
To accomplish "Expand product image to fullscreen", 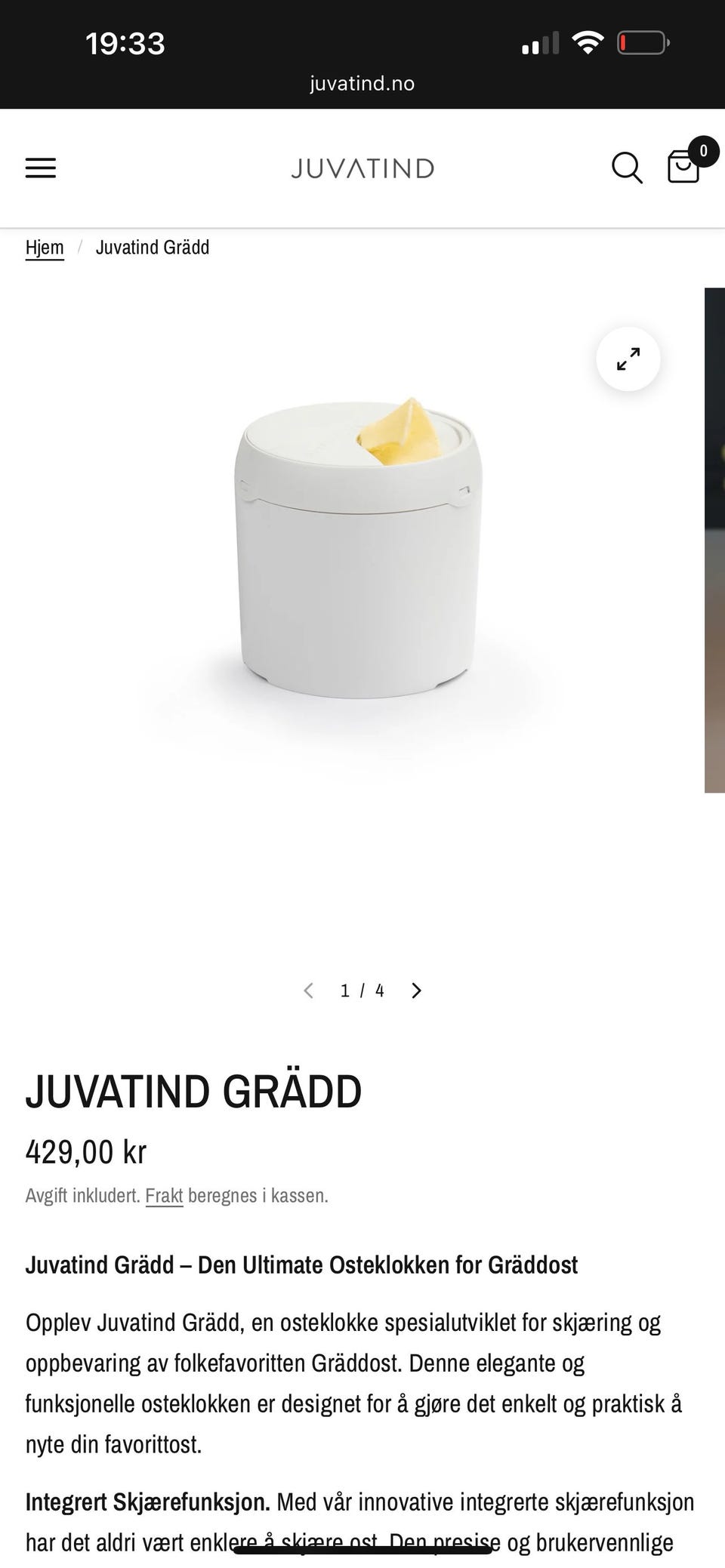I will coord(628,359).
